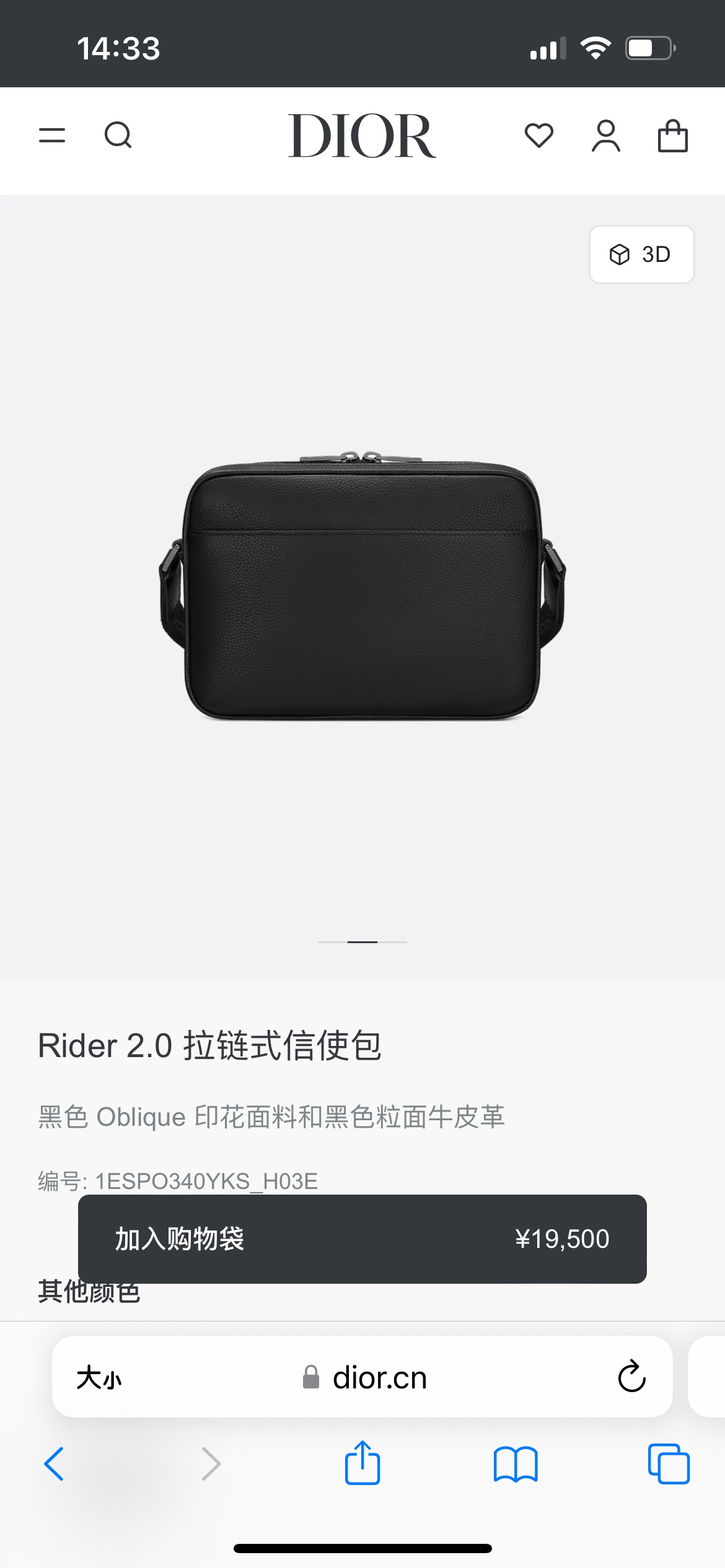
Task: View the bag in 3D
Action: [x=641, y=255]
